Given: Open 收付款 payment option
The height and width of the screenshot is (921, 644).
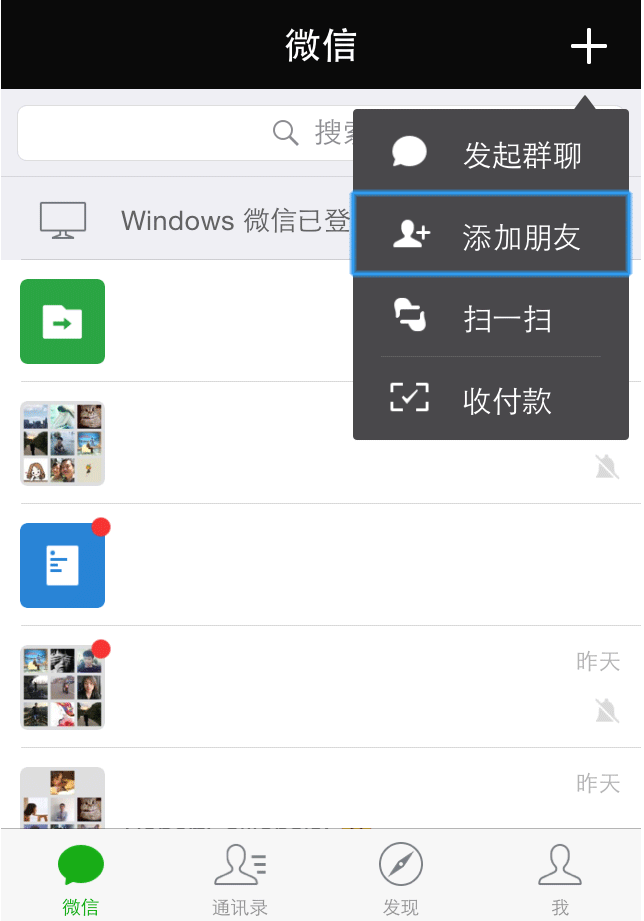Looking at the screenshot, I should pyautogui.click(x=490, y=401).
